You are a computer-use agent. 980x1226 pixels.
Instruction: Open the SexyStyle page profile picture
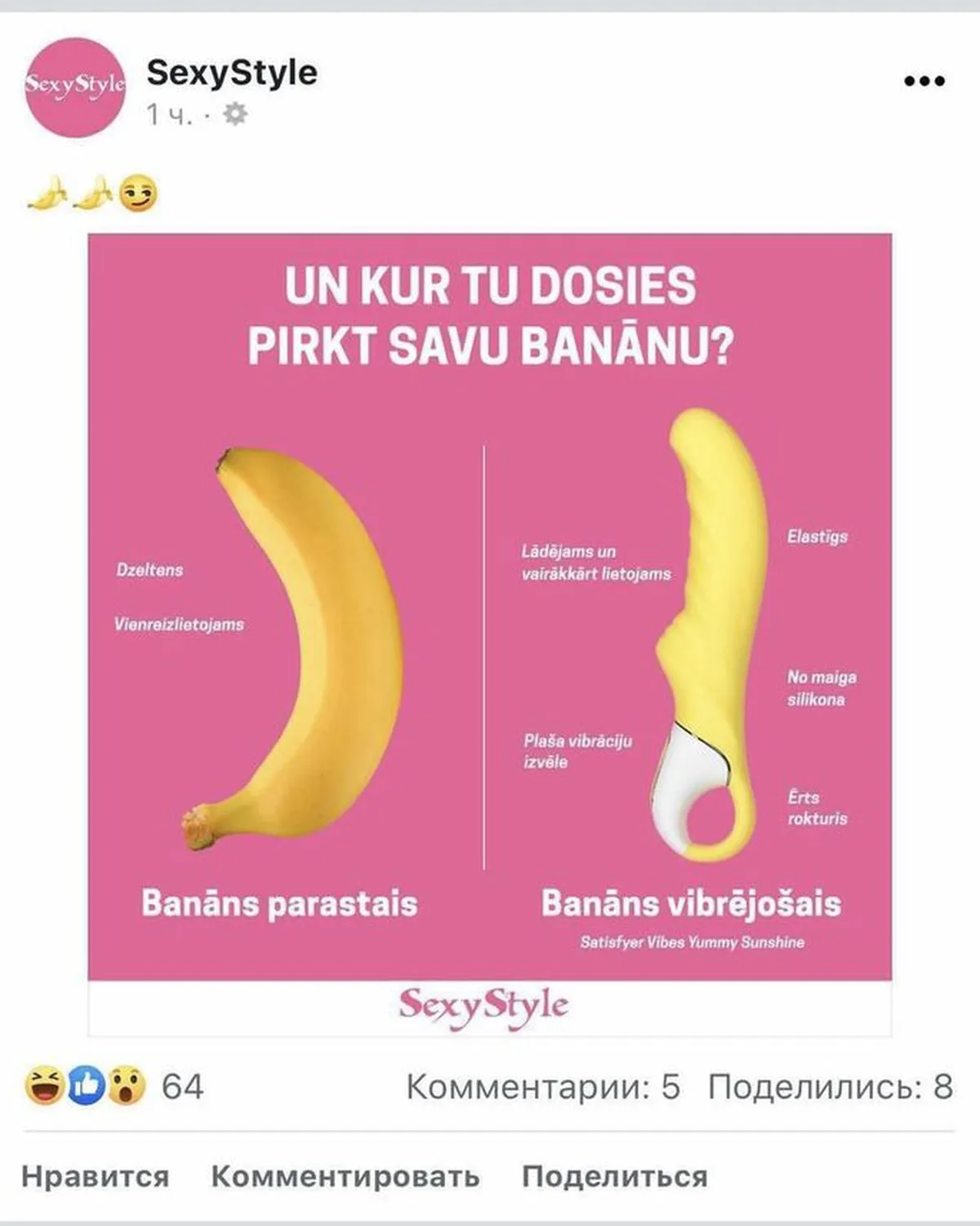(75, 87)
